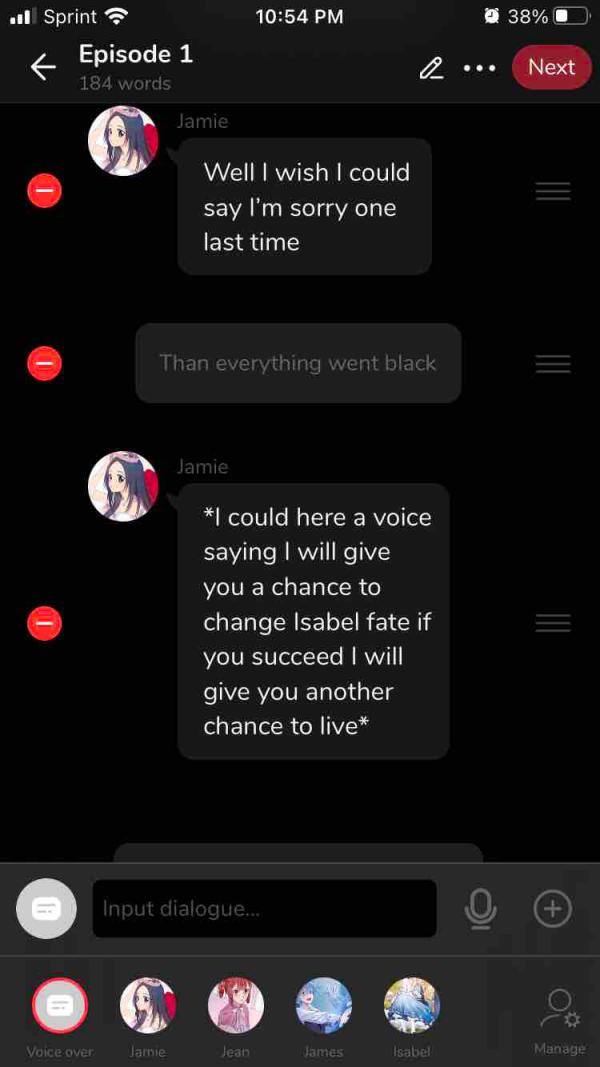Open Manage characters
This screenshot has width=600, height=1067.
point(559,1018)
